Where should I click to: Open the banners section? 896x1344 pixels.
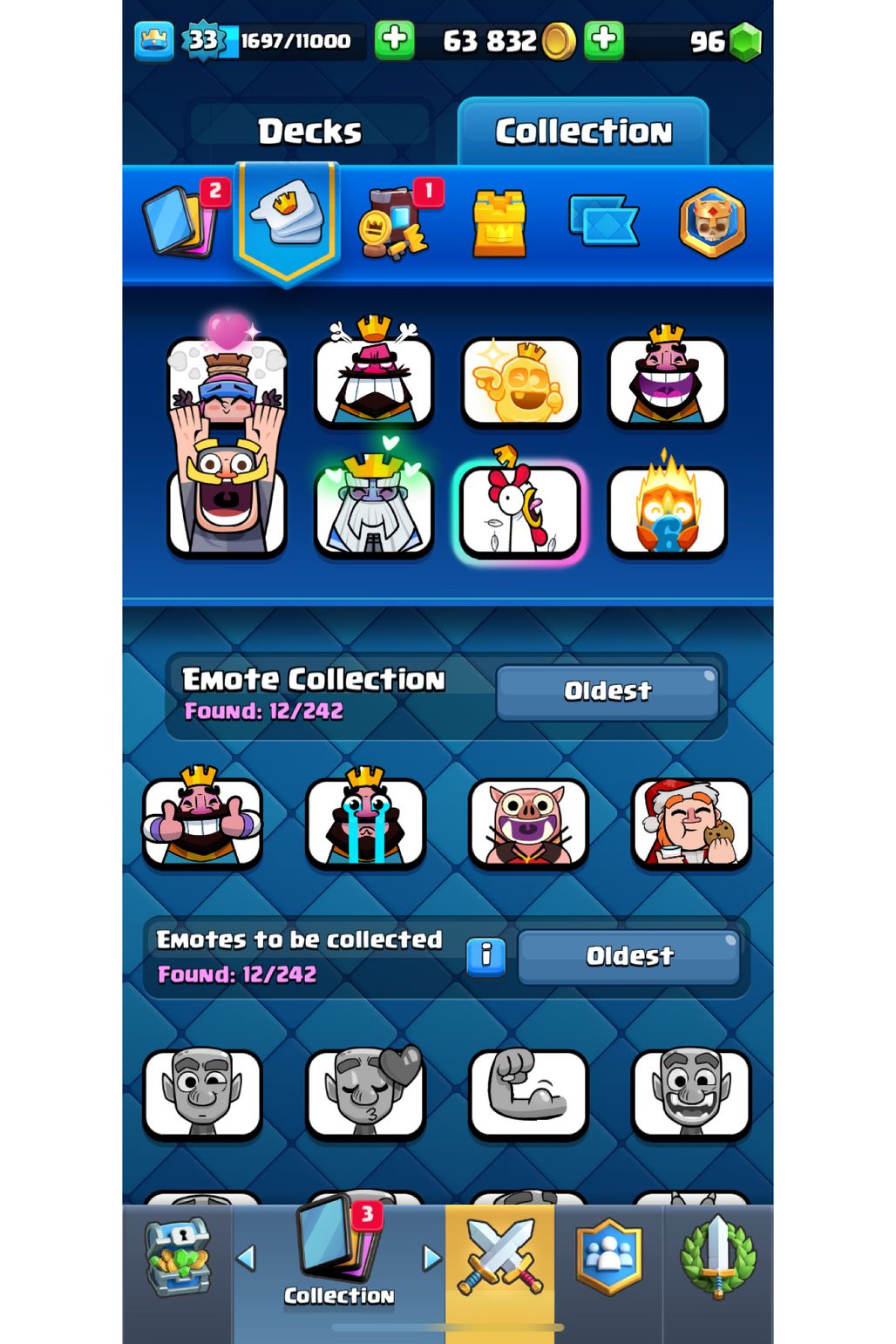pos(604,221)
